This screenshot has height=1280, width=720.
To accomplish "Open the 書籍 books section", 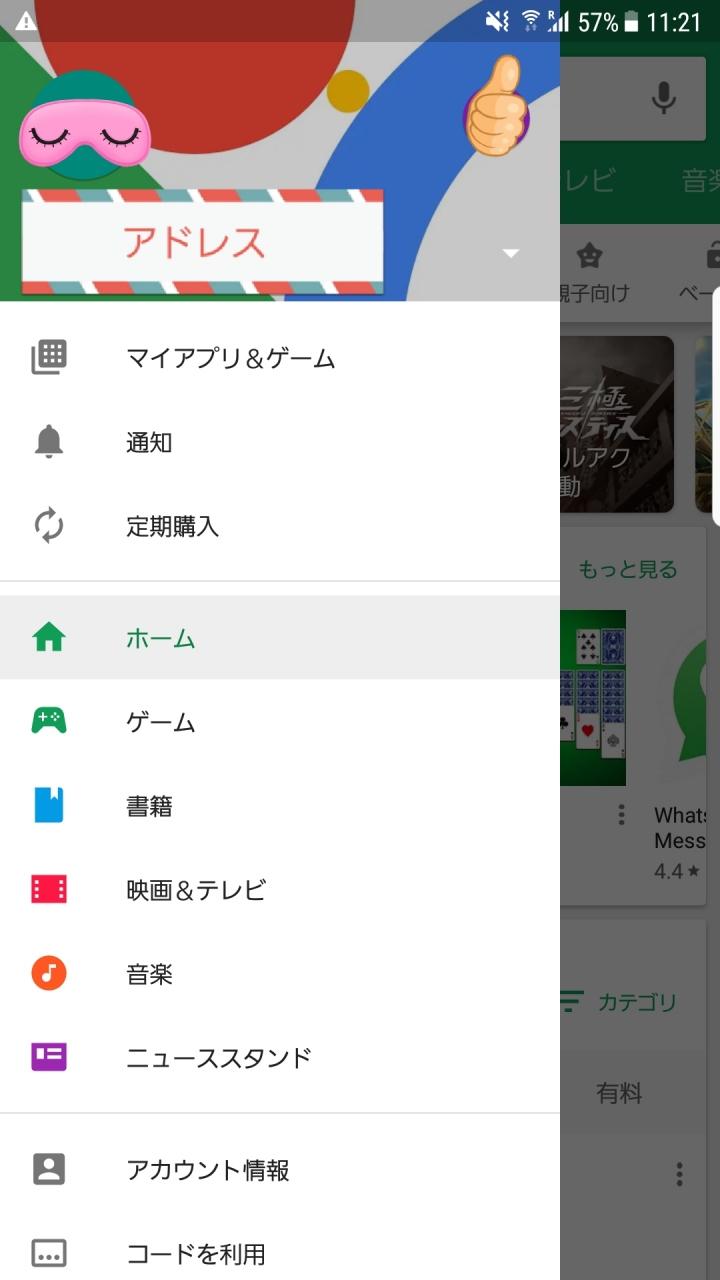I will 280,806.
